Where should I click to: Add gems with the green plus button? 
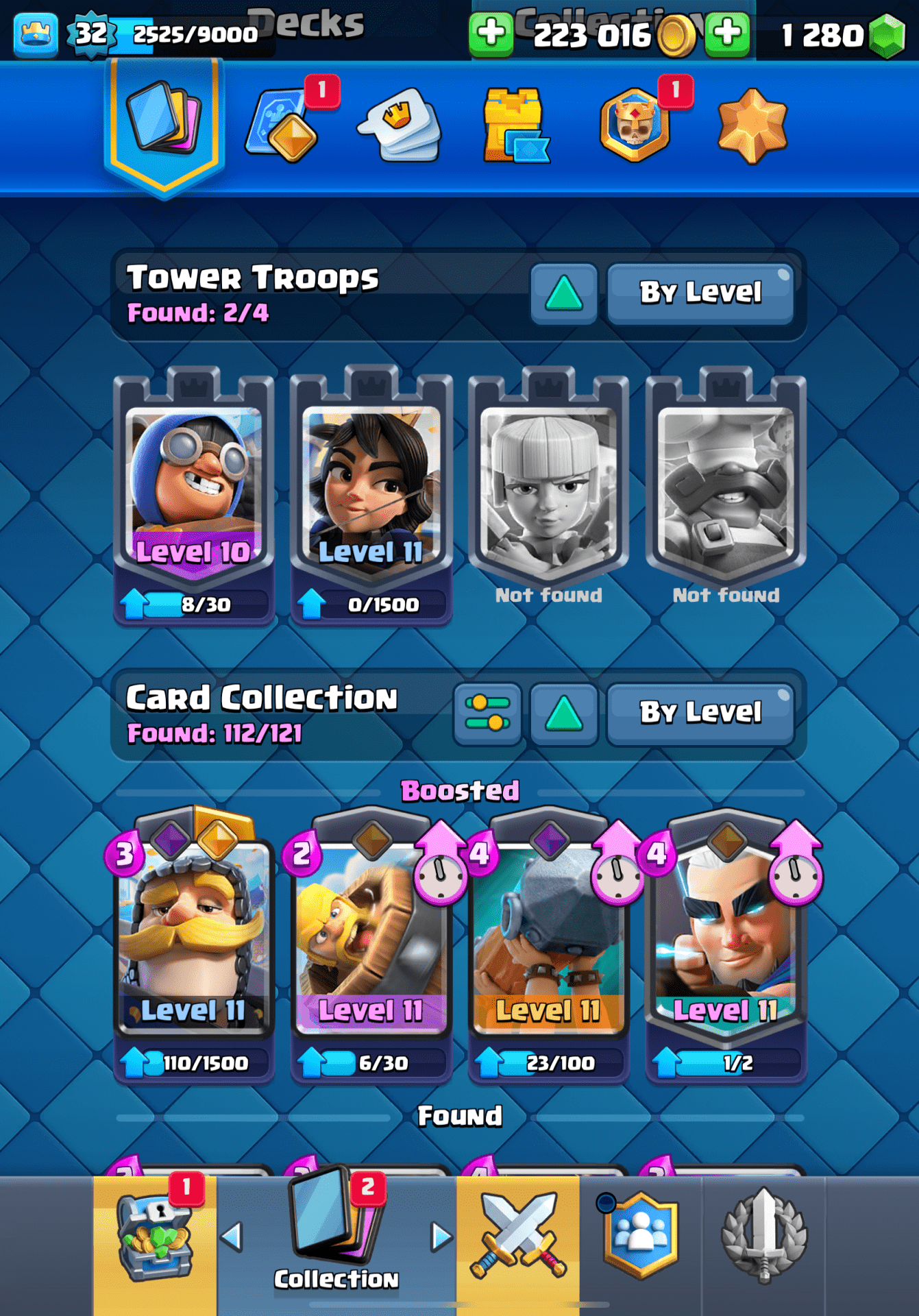coord(727,33)
